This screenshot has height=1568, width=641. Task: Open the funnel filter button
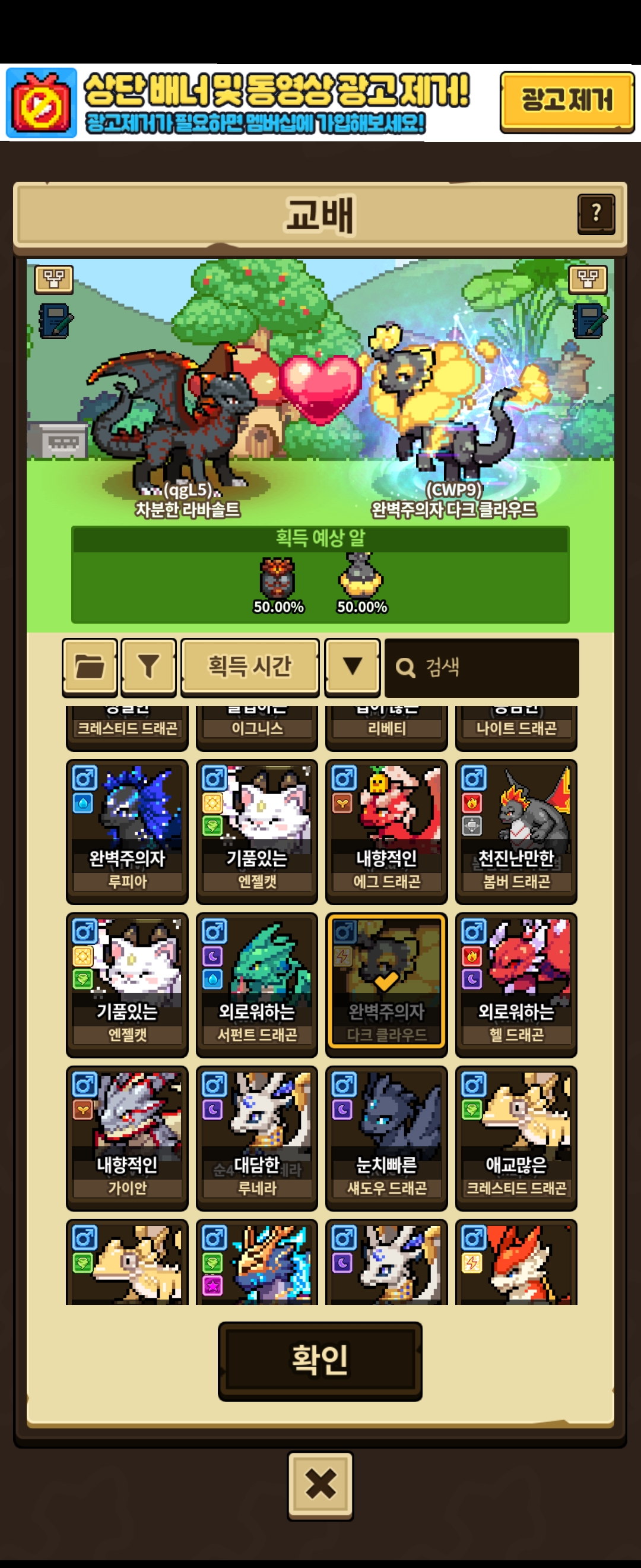(148, 667)
